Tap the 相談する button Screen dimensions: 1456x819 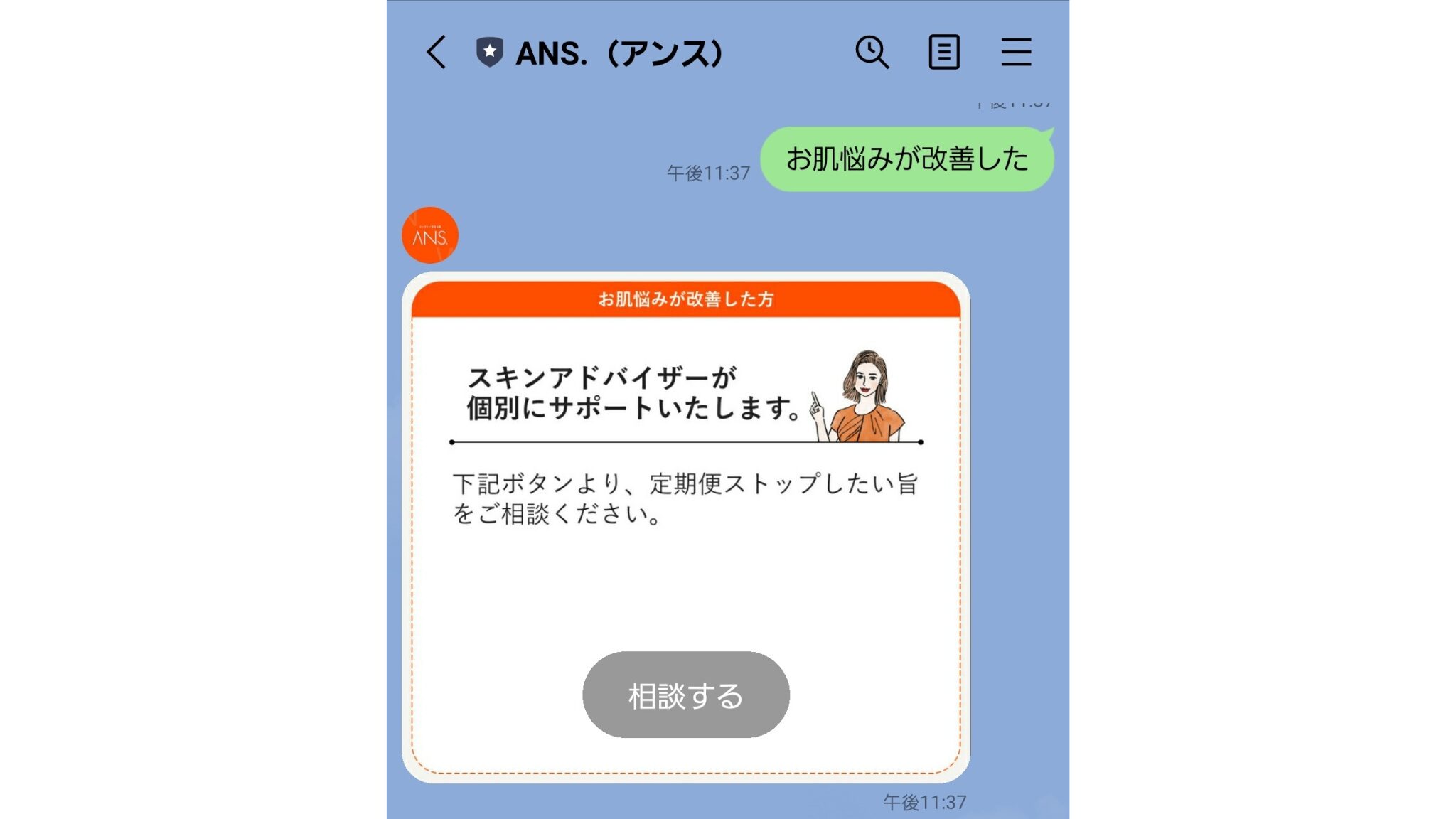coord(685,695)
